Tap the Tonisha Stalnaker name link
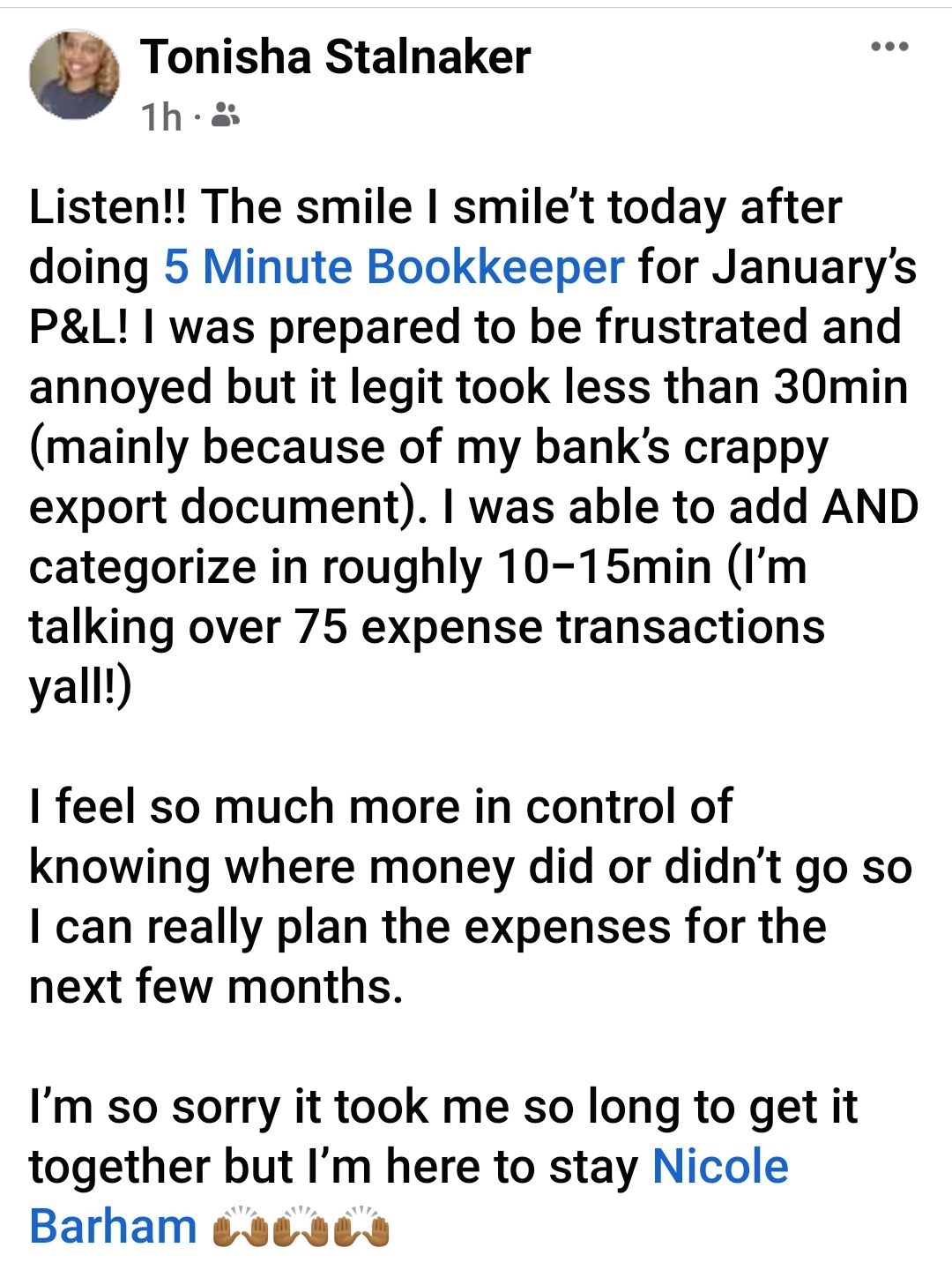 [x=335, y=58]
